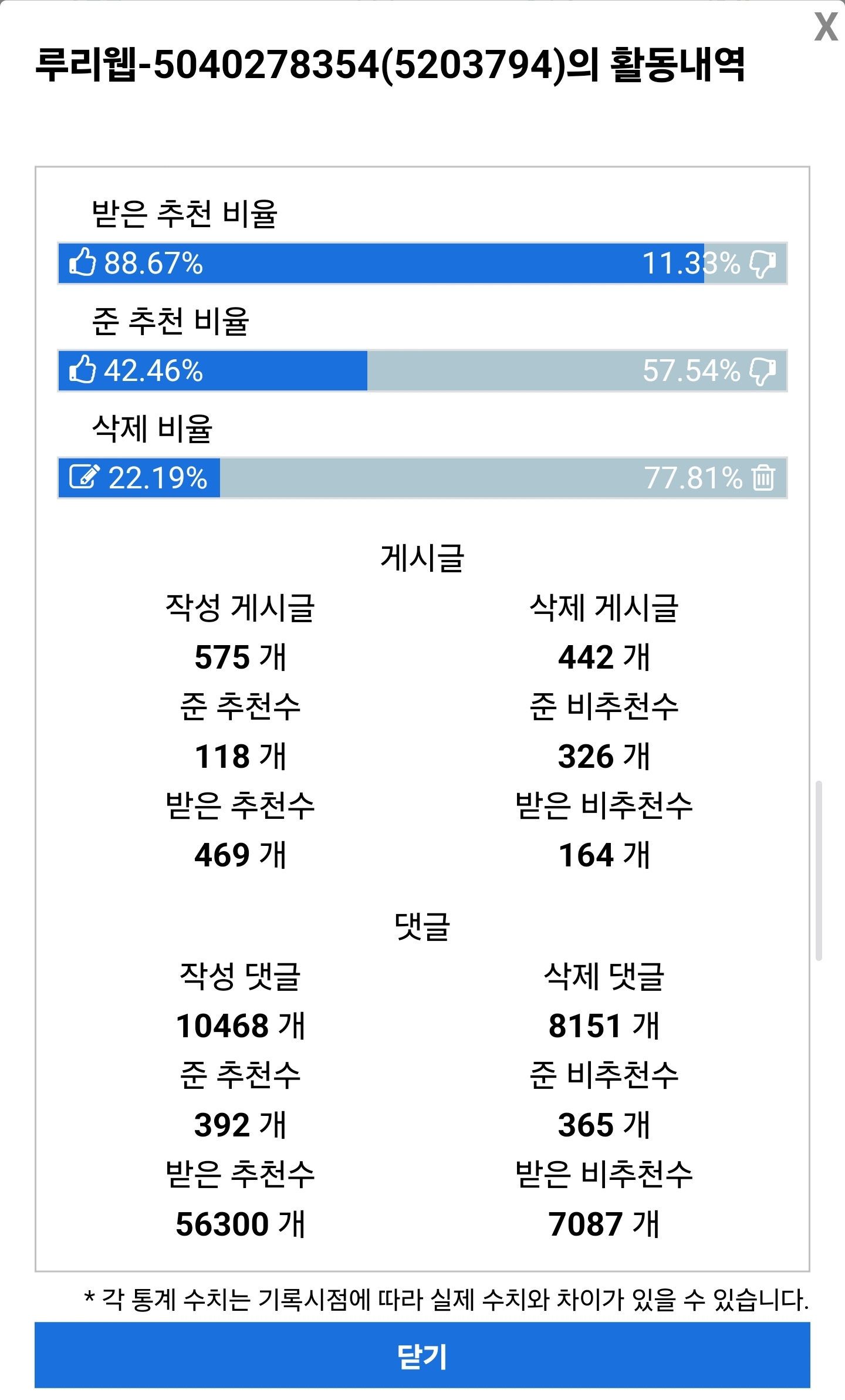
Task: Tap the 닫기 button to close
Action: click(x=422, y=1355)
